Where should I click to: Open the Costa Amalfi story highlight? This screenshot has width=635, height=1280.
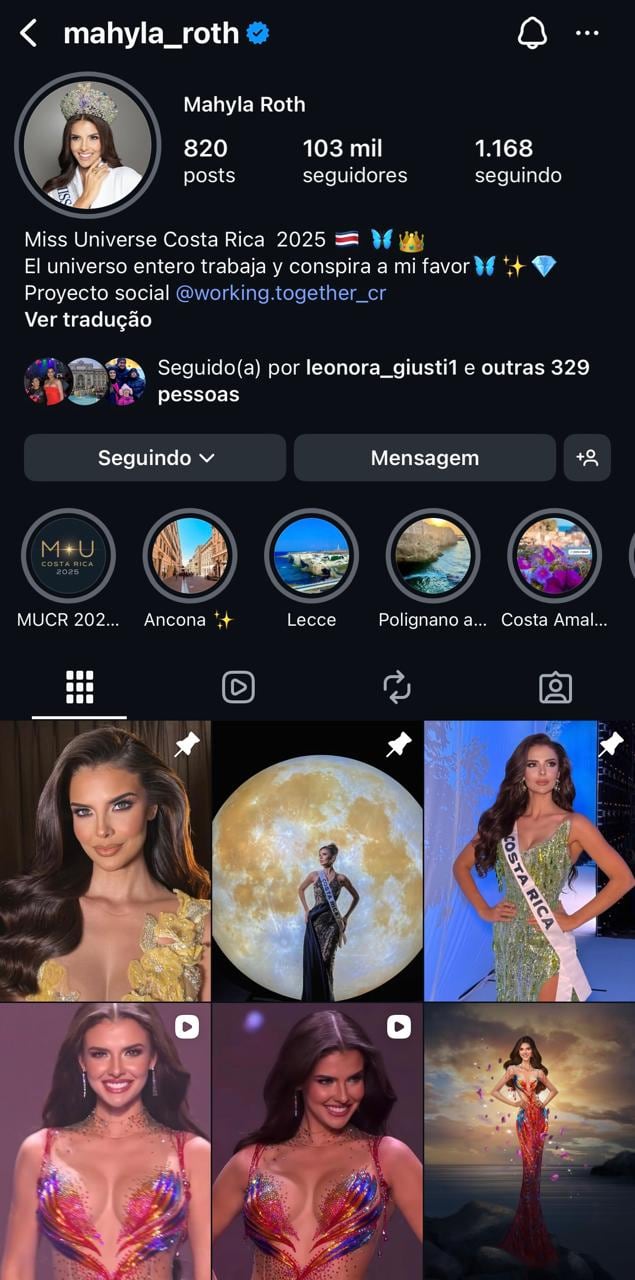click(x=554, y=556)
